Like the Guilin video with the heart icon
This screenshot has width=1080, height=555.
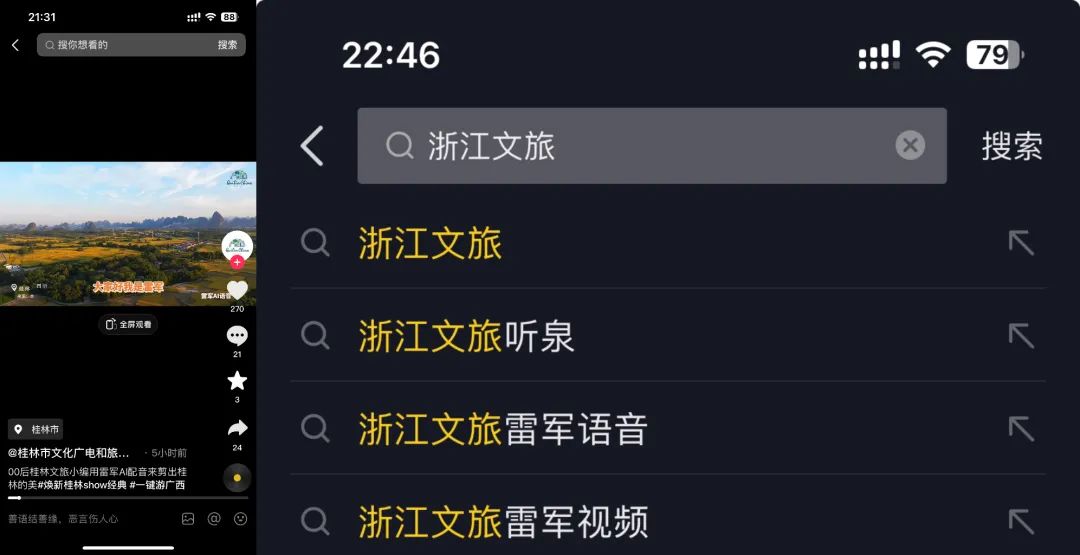pyautogui.click(x=237, y=290)
